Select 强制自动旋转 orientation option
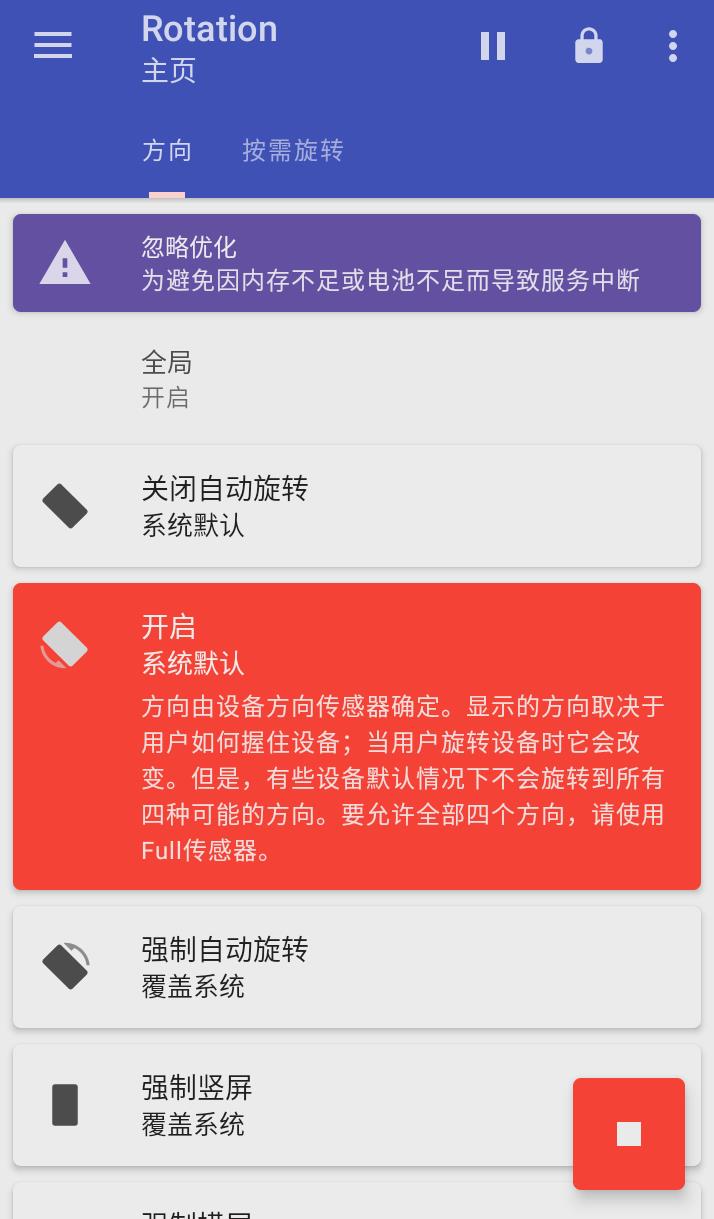 pos(357,966)
